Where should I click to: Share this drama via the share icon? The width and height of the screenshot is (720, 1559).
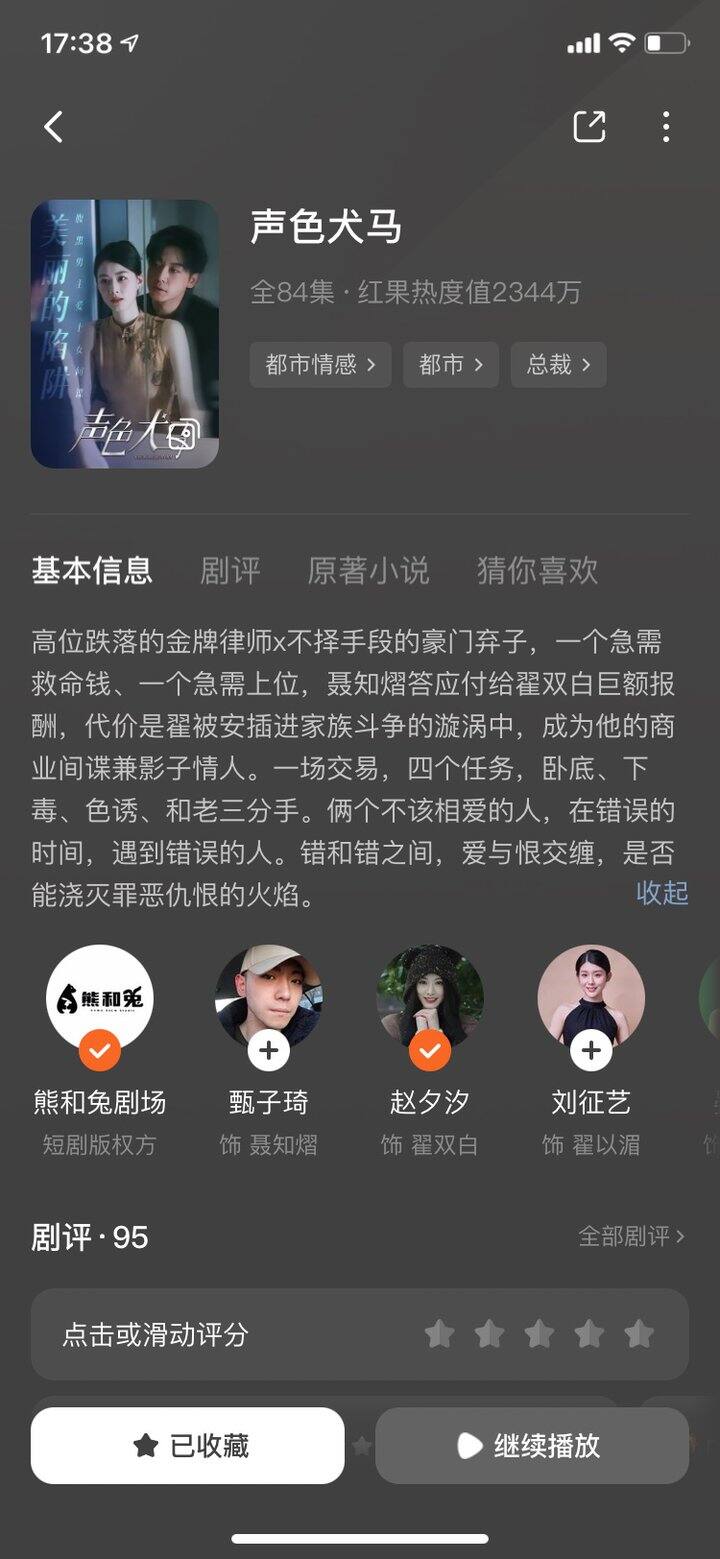(589, 127)
